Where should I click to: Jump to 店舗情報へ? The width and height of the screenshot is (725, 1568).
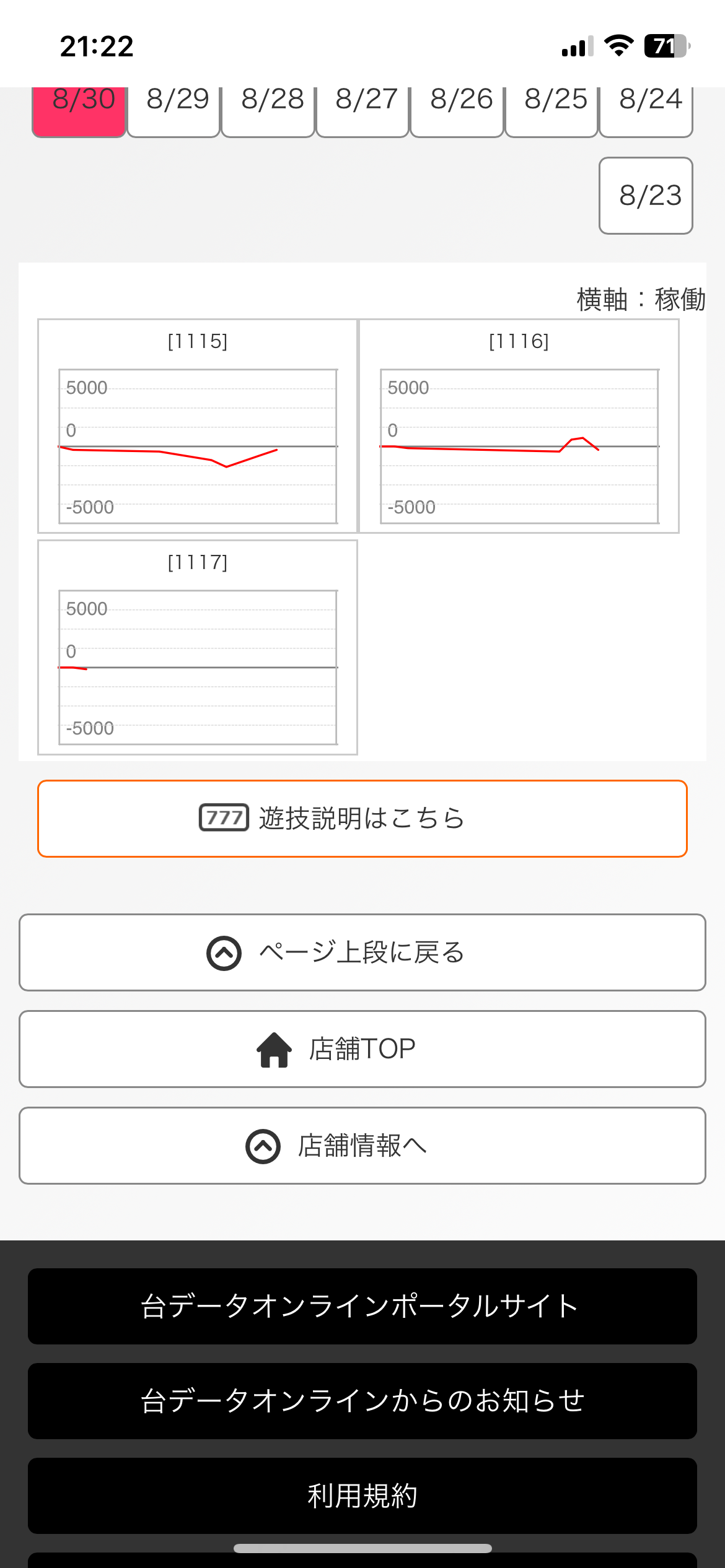coord(362,1146)
